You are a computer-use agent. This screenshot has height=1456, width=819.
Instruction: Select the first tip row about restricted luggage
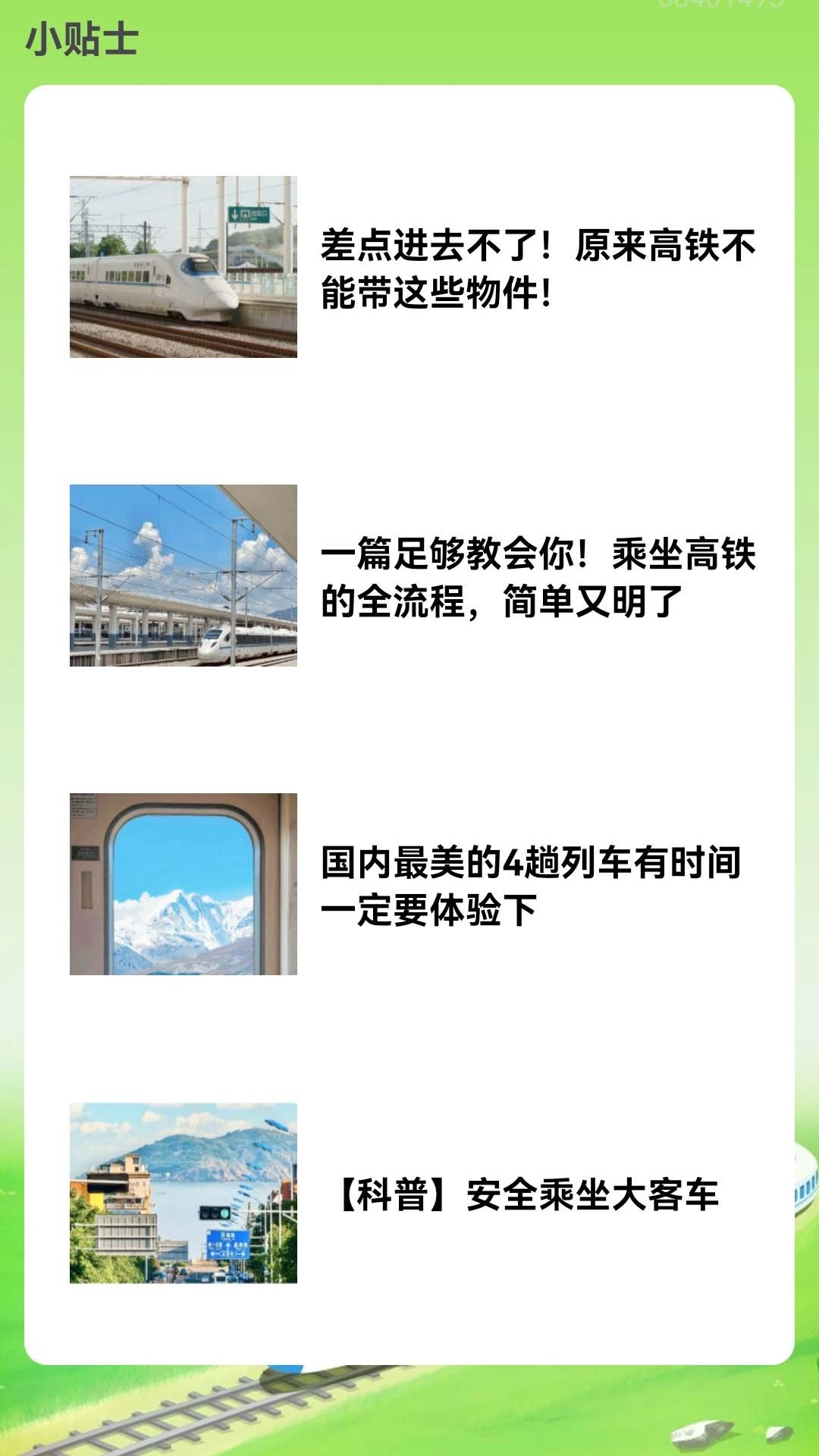coord(409,265)
